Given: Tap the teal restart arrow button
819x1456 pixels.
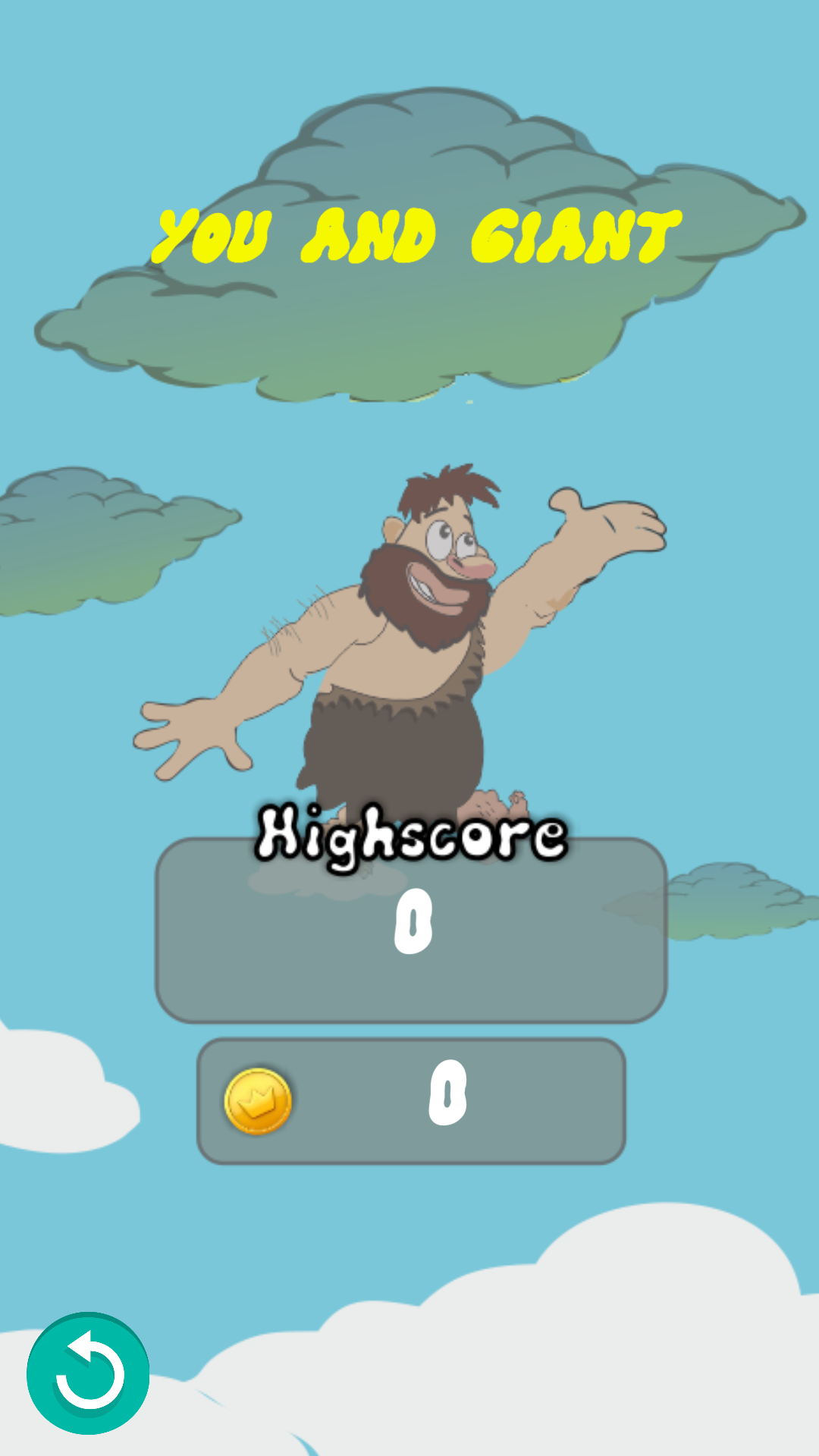Looking at the screenshot, I should tap(88, 1373).
